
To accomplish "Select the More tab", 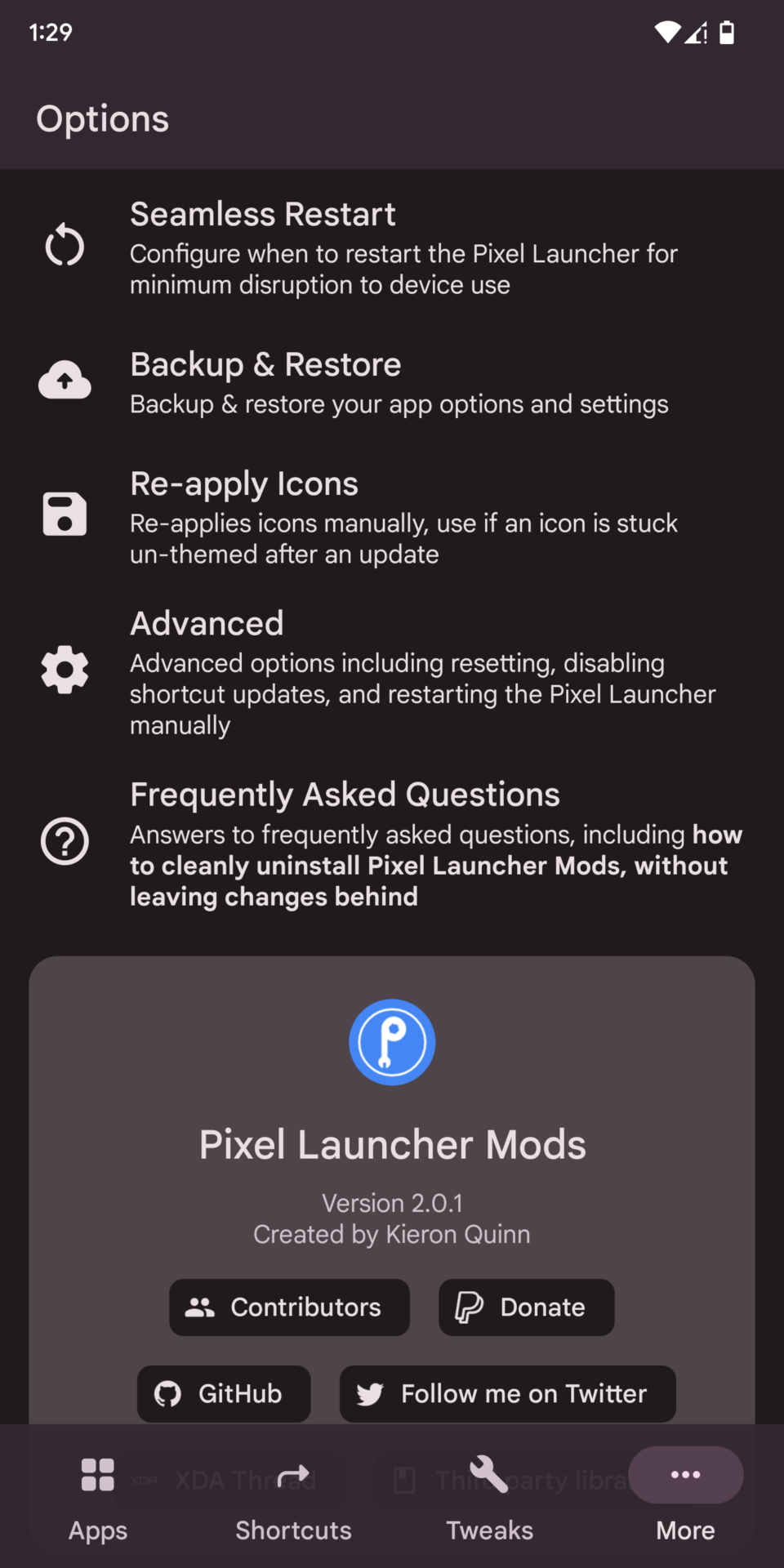I will pyautogui.click(x=686, y=1498).
